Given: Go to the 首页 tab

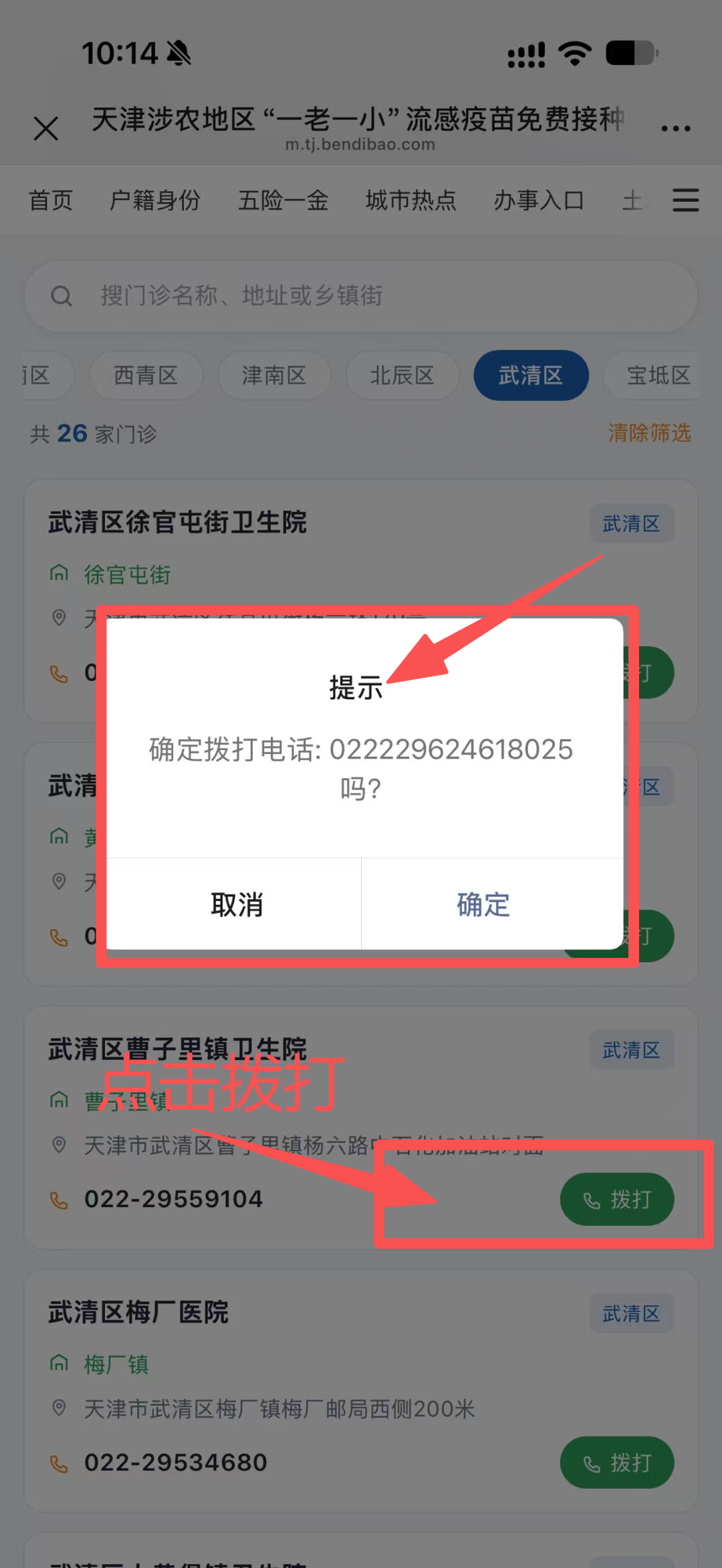Looking at the screenshot, I should (x=51, y=200).
